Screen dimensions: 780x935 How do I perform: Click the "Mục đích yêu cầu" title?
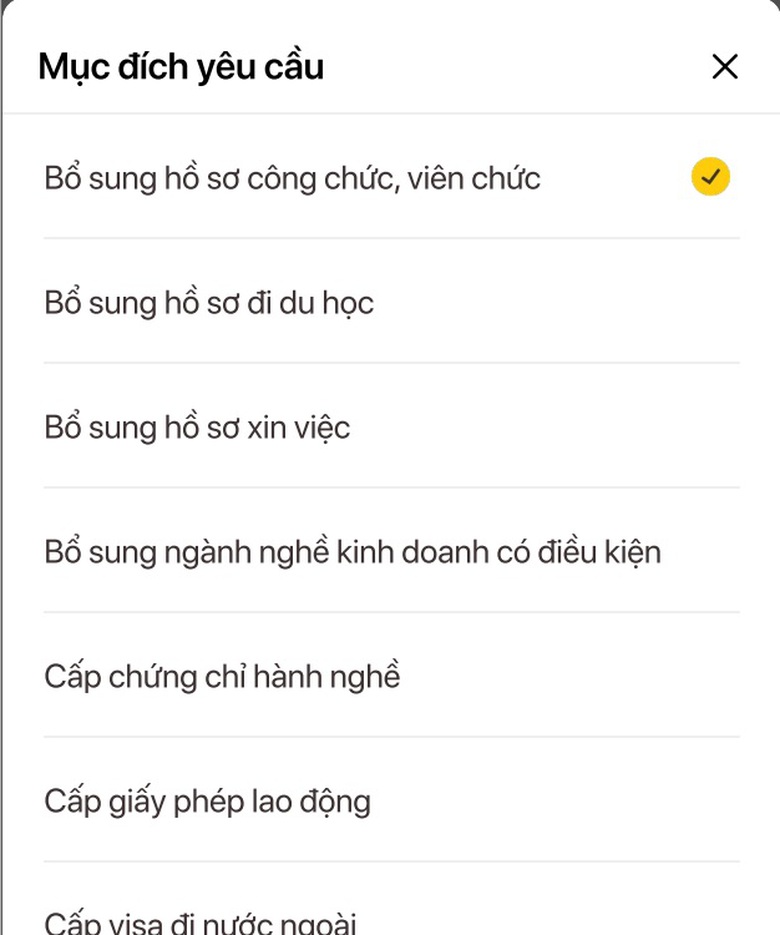pyautogui.click(x=180, y=66)
